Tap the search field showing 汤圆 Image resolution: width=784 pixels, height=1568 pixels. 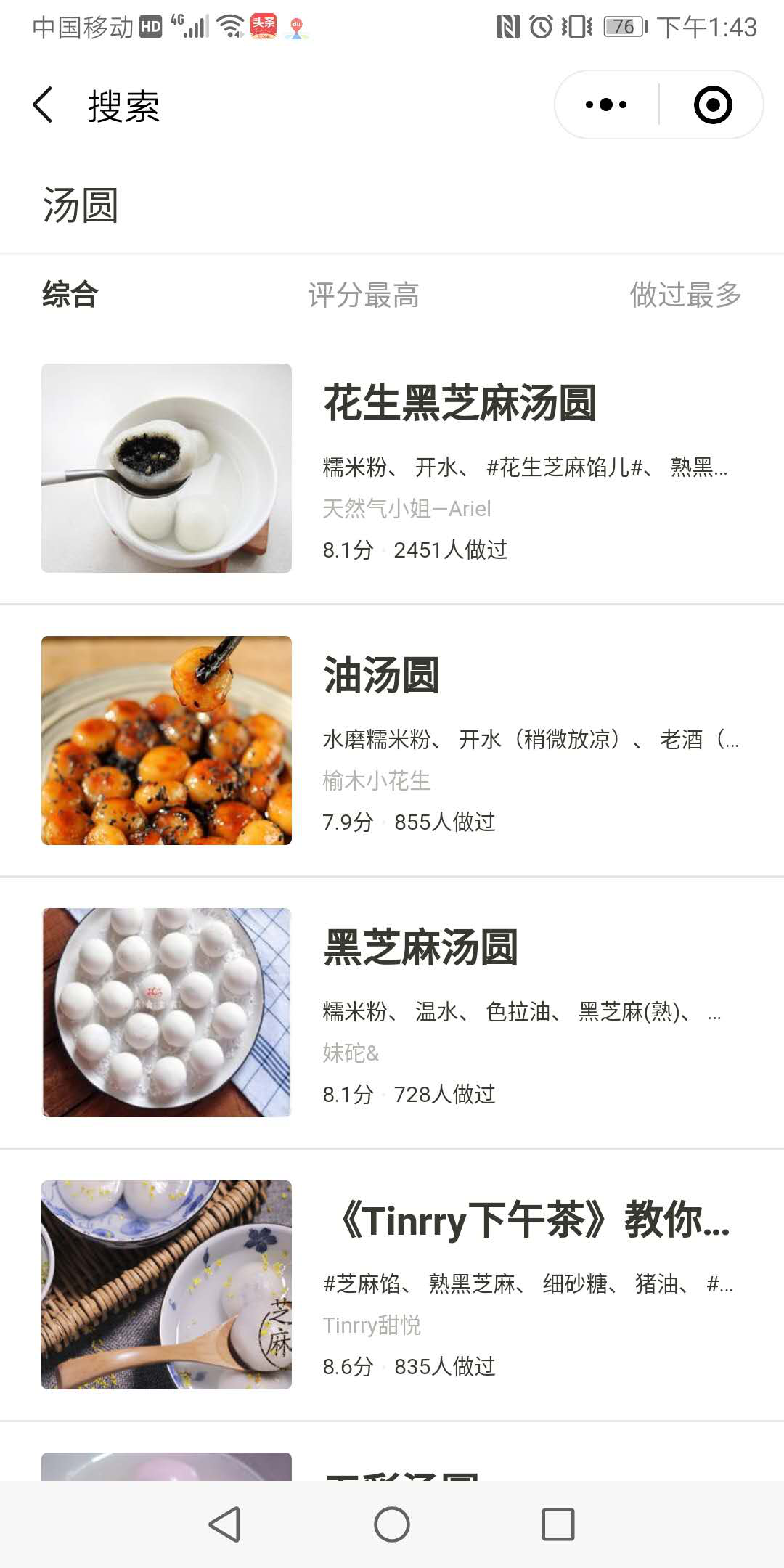pyautogui.click(x=80, y=206)
